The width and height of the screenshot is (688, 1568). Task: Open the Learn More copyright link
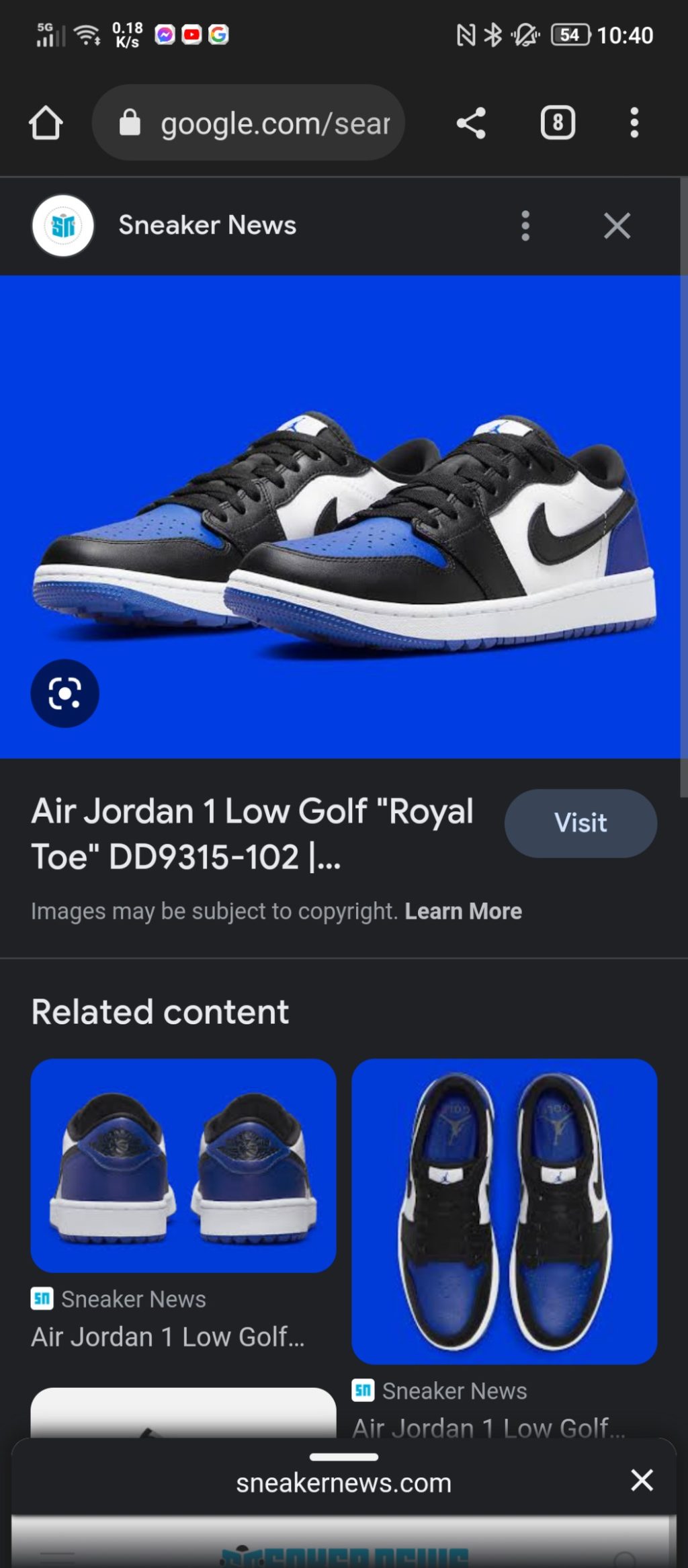(x=463, y=911)
